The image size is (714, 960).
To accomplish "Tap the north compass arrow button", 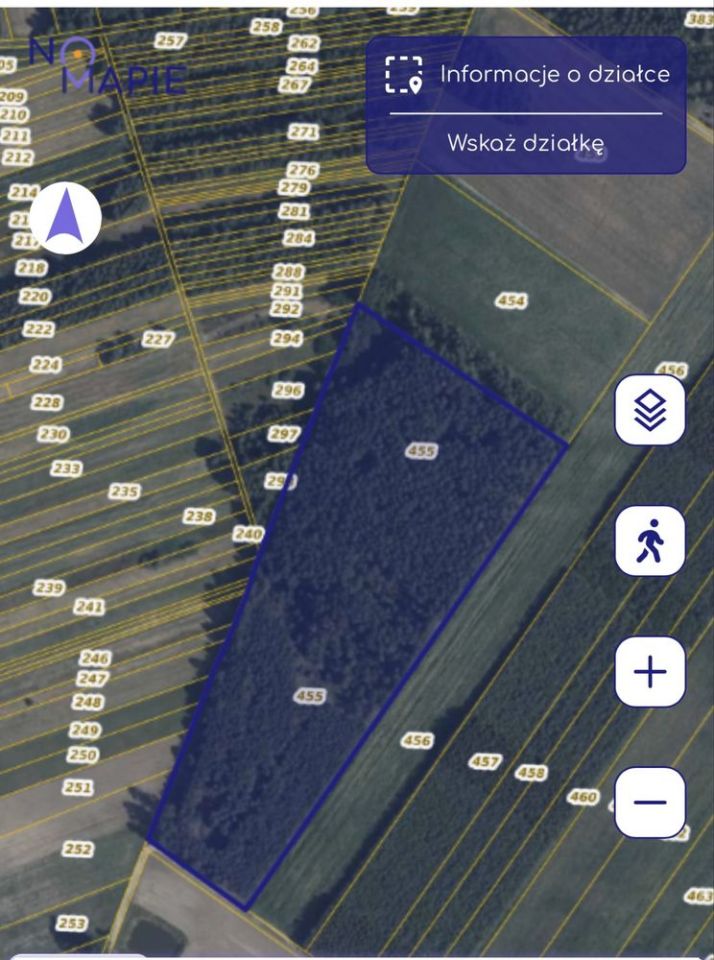I will (x=65, y=217).
